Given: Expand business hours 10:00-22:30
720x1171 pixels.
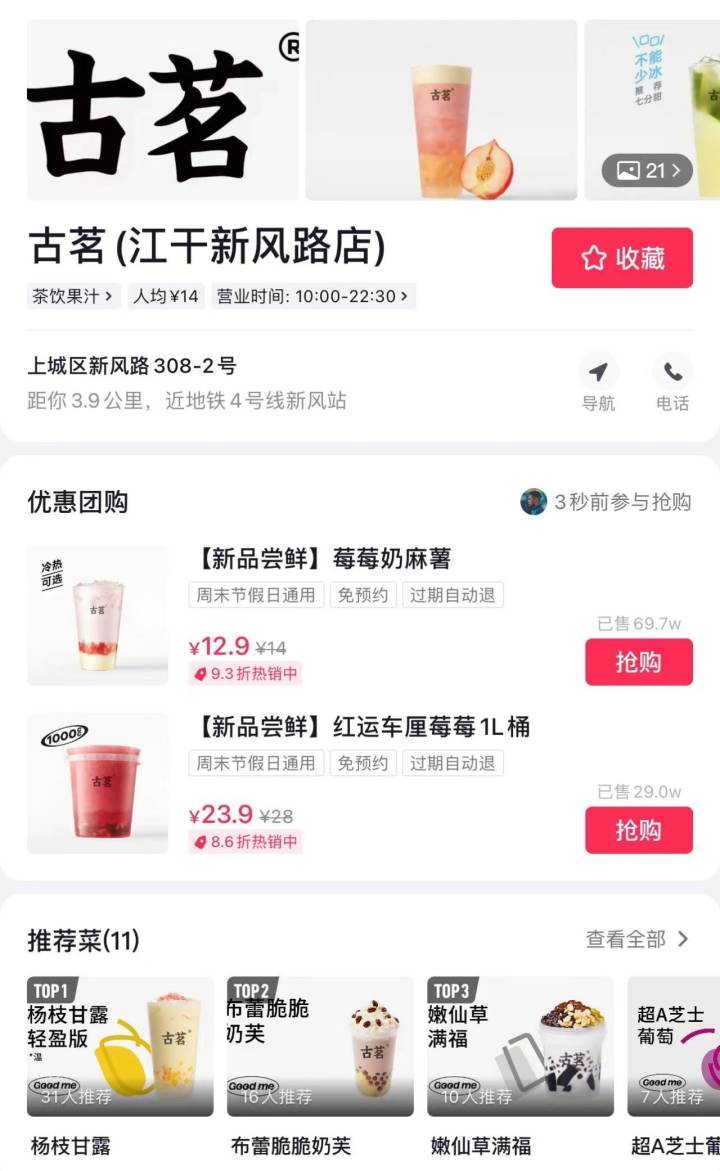Looking at the screenshot, I should point(312,296).
